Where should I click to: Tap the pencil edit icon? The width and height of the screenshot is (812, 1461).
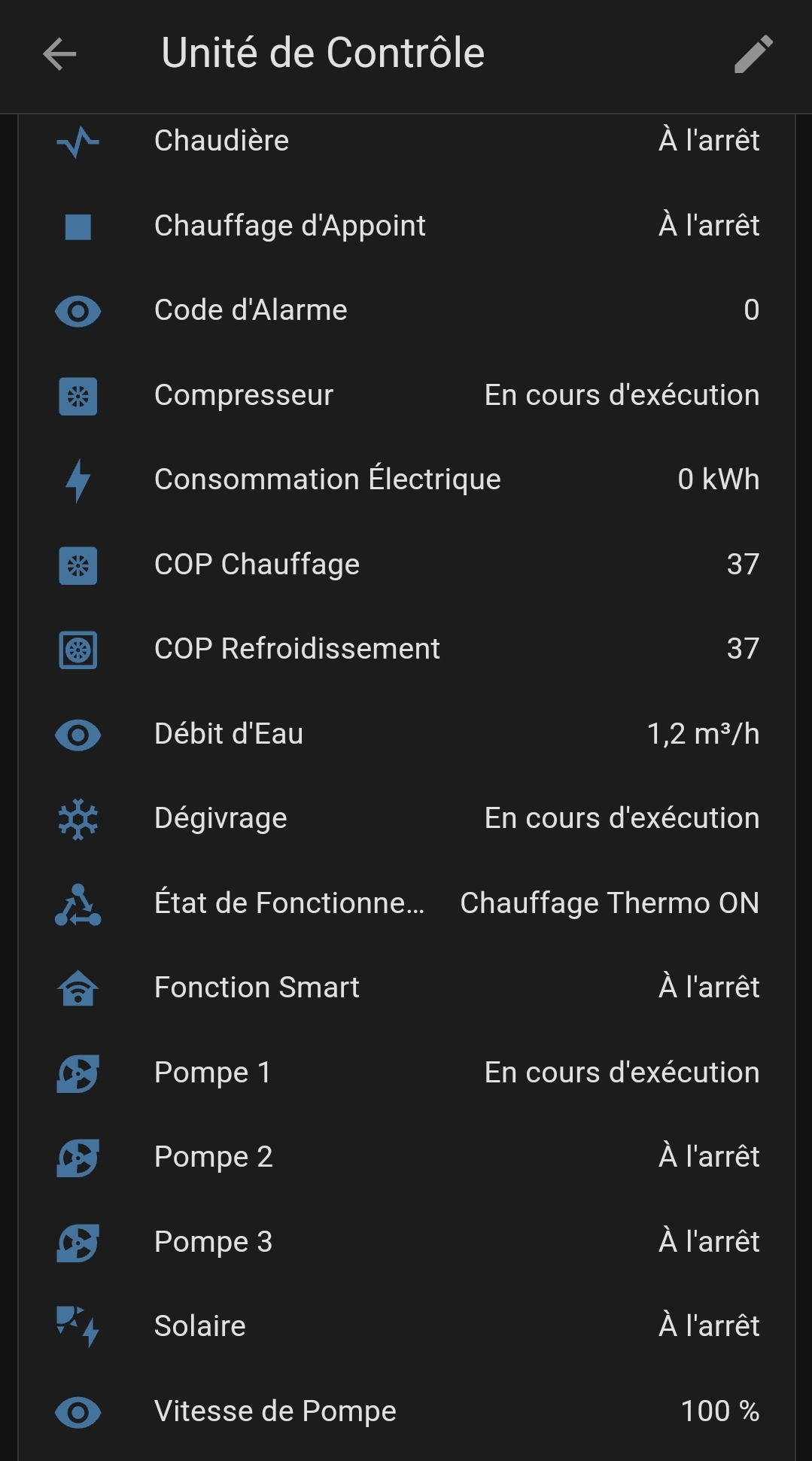point(753,54)
